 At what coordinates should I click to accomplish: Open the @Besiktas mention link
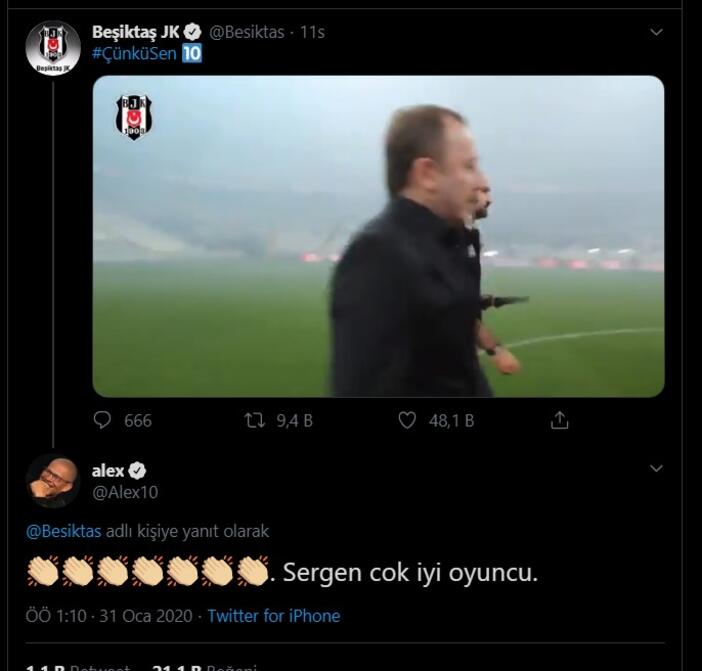(63, 531)
